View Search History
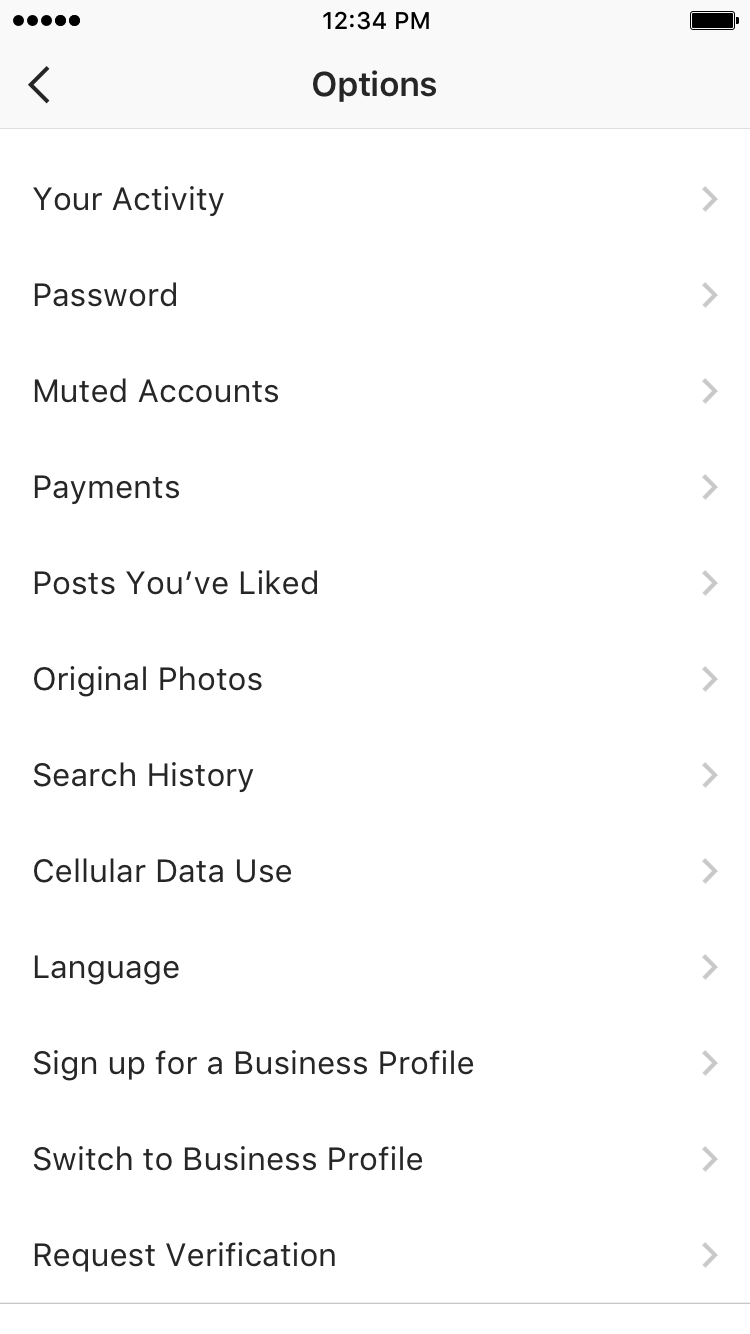The height and width of the screenshot is (1334, 750). click(x=375, y=775)
